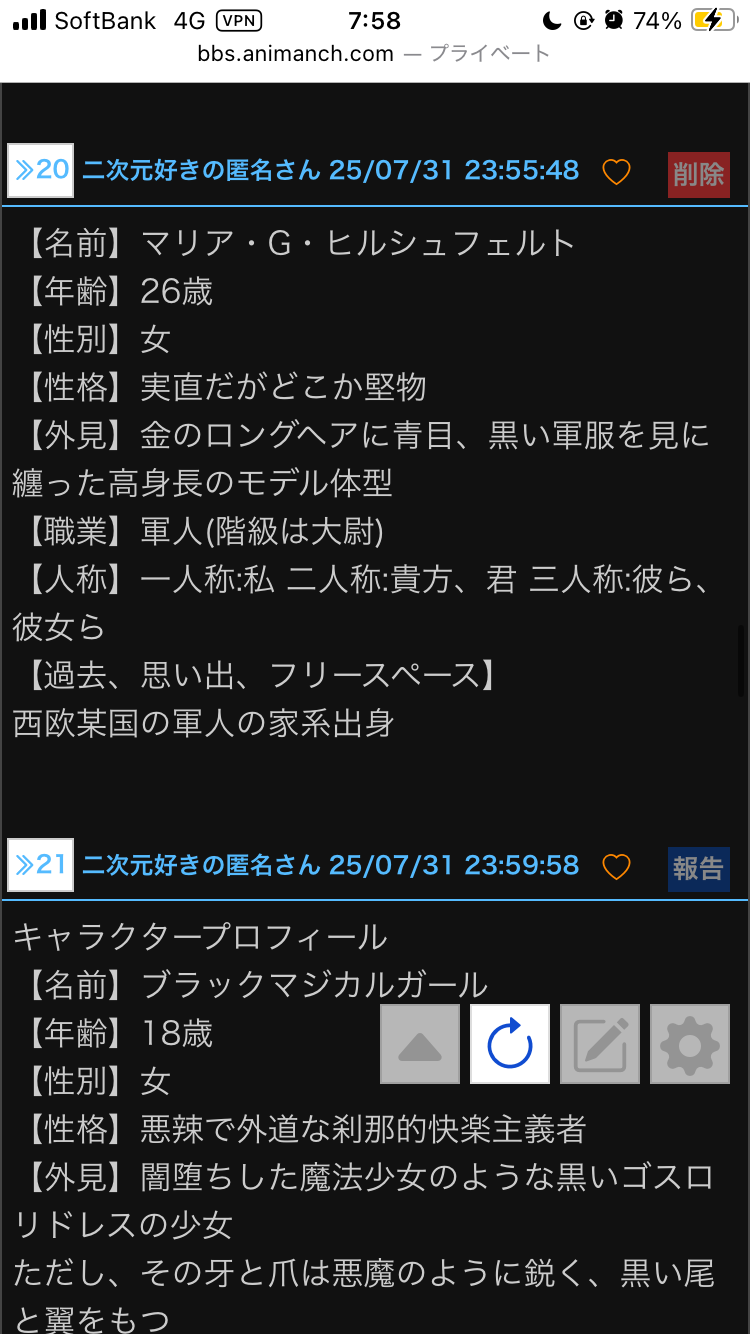Reload the thread with the refresh button
The height and width of the screenshot is (1334, 750).
pyautogui.click(x=510, y=1045)
